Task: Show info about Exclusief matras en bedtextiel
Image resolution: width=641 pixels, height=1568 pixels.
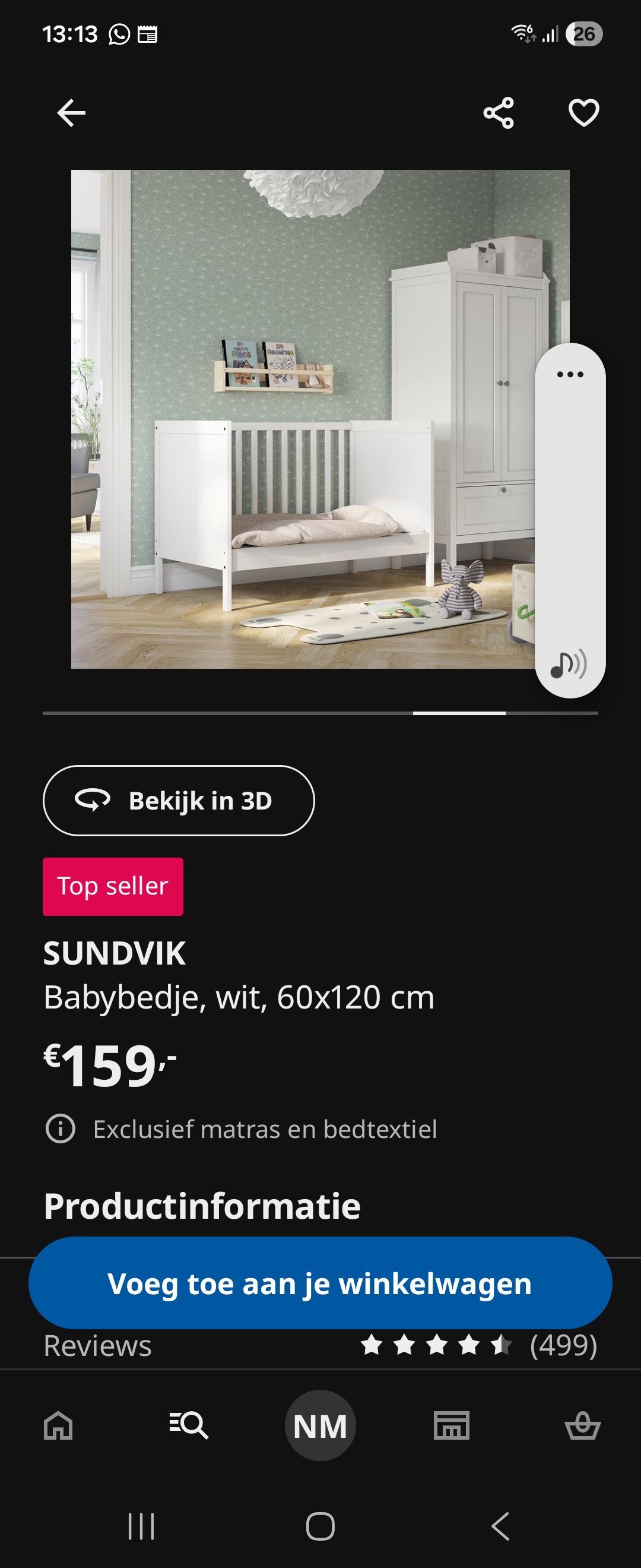Action: pyautogui.click(x=61, y=1128)
